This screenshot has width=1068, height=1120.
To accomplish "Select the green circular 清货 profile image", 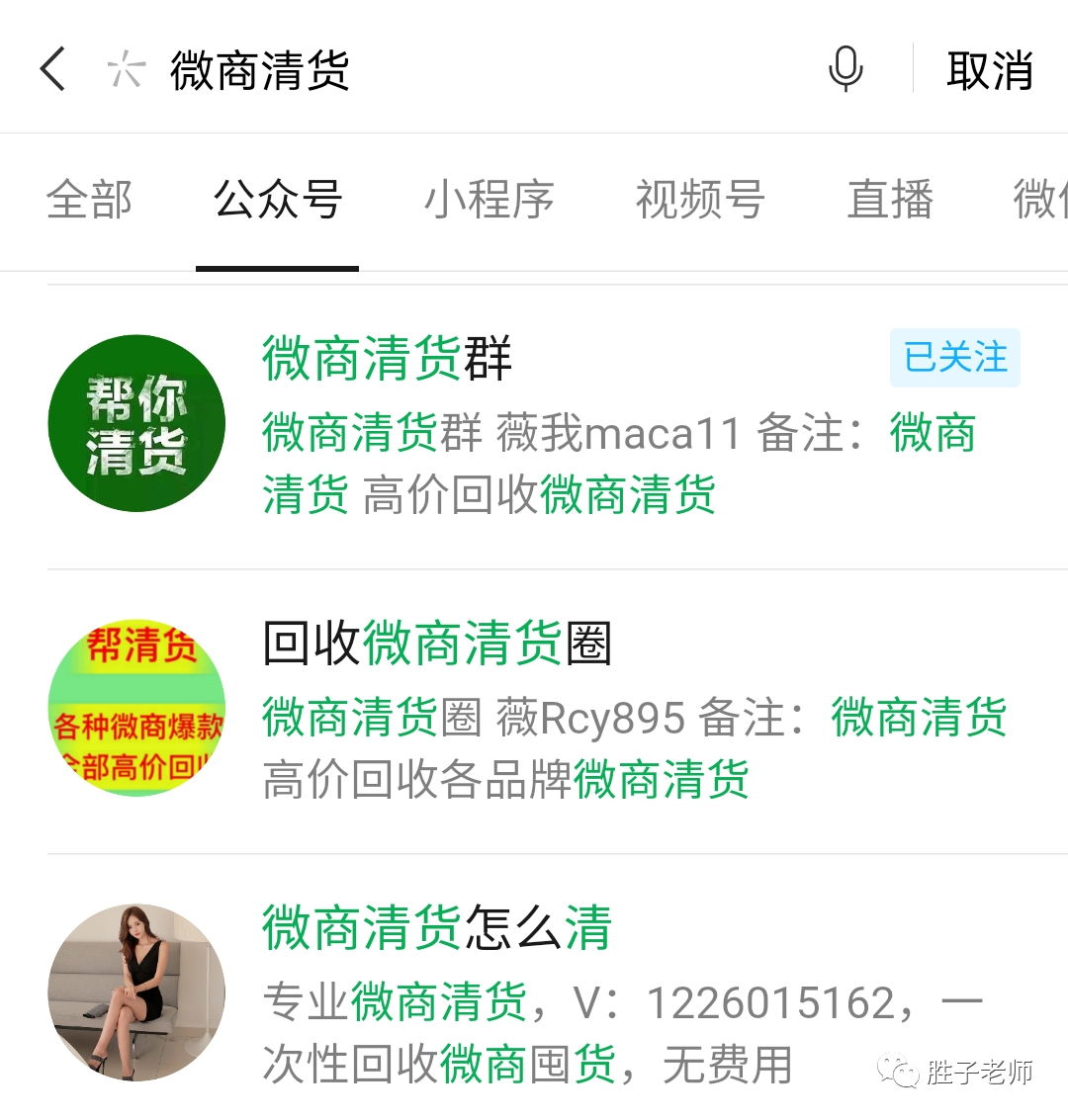I will click(x=135, y=423).
